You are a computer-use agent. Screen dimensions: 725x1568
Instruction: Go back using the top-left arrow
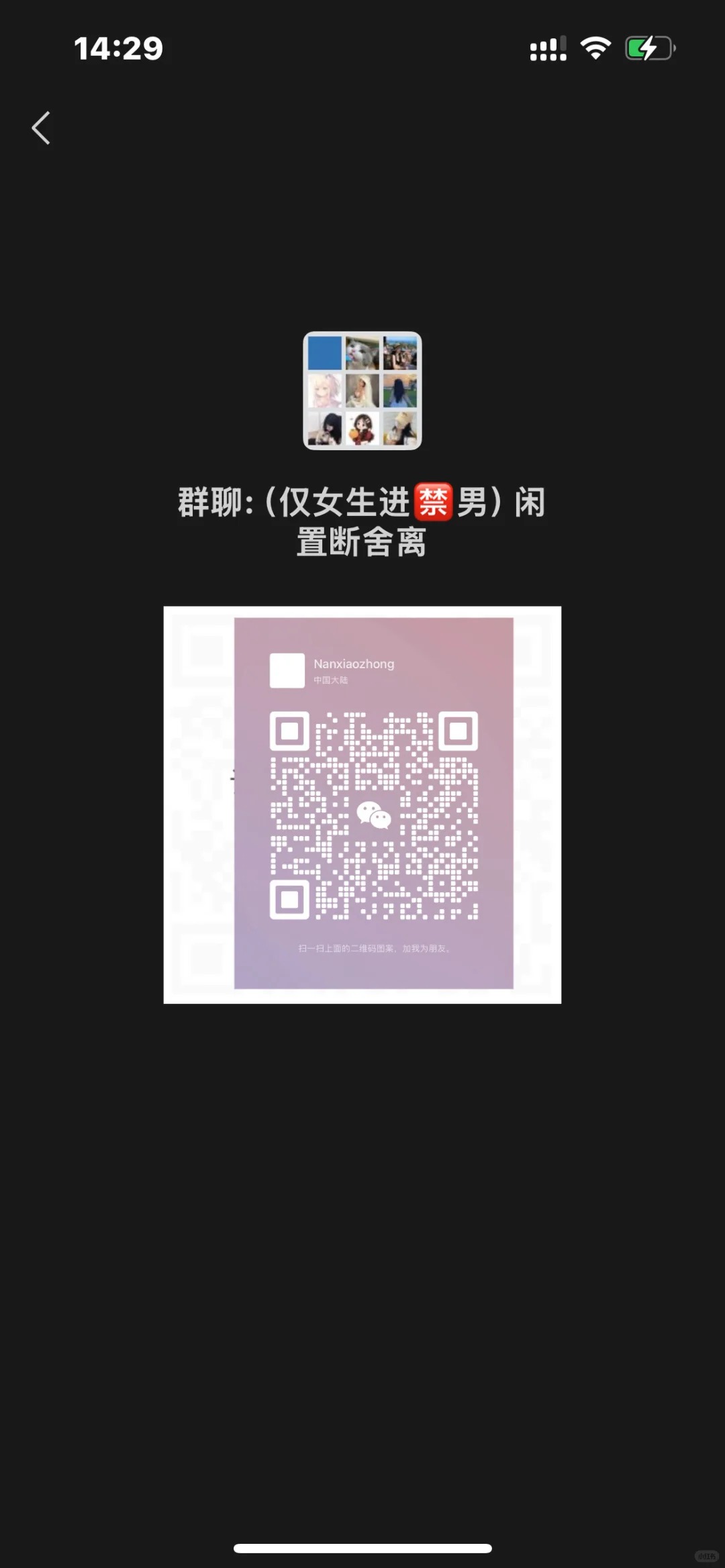[x=41, y=127]
